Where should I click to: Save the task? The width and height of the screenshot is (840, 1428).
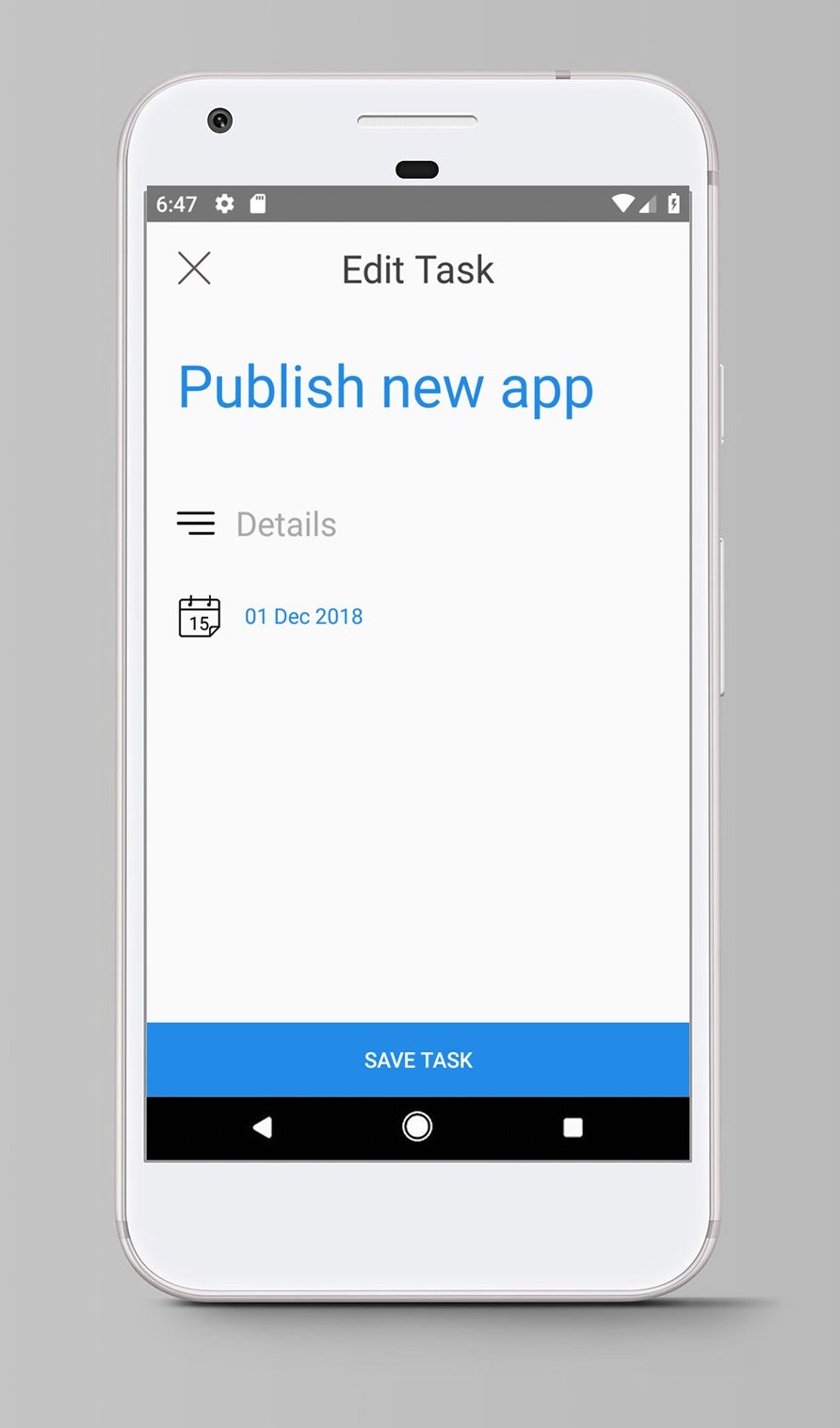418,1060
